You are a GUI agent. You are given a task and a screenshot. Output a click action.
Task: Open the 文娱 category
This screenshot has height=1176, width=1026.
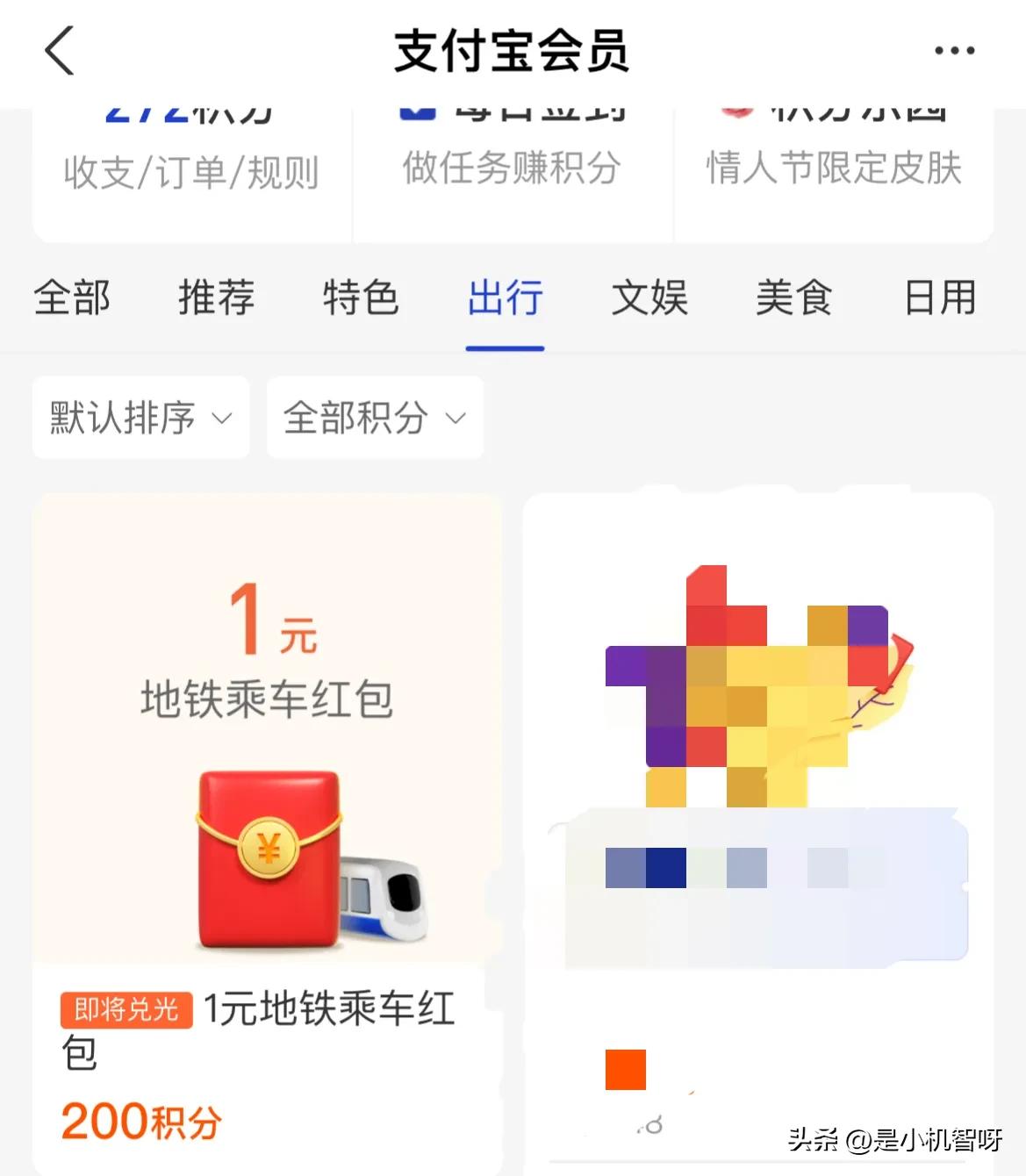(649, 299)
